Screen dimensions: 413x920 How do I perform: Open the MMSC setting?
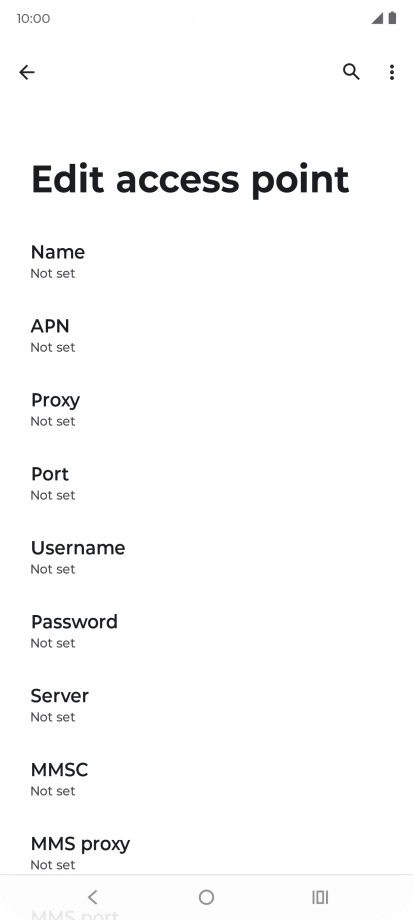click(206, 779)
